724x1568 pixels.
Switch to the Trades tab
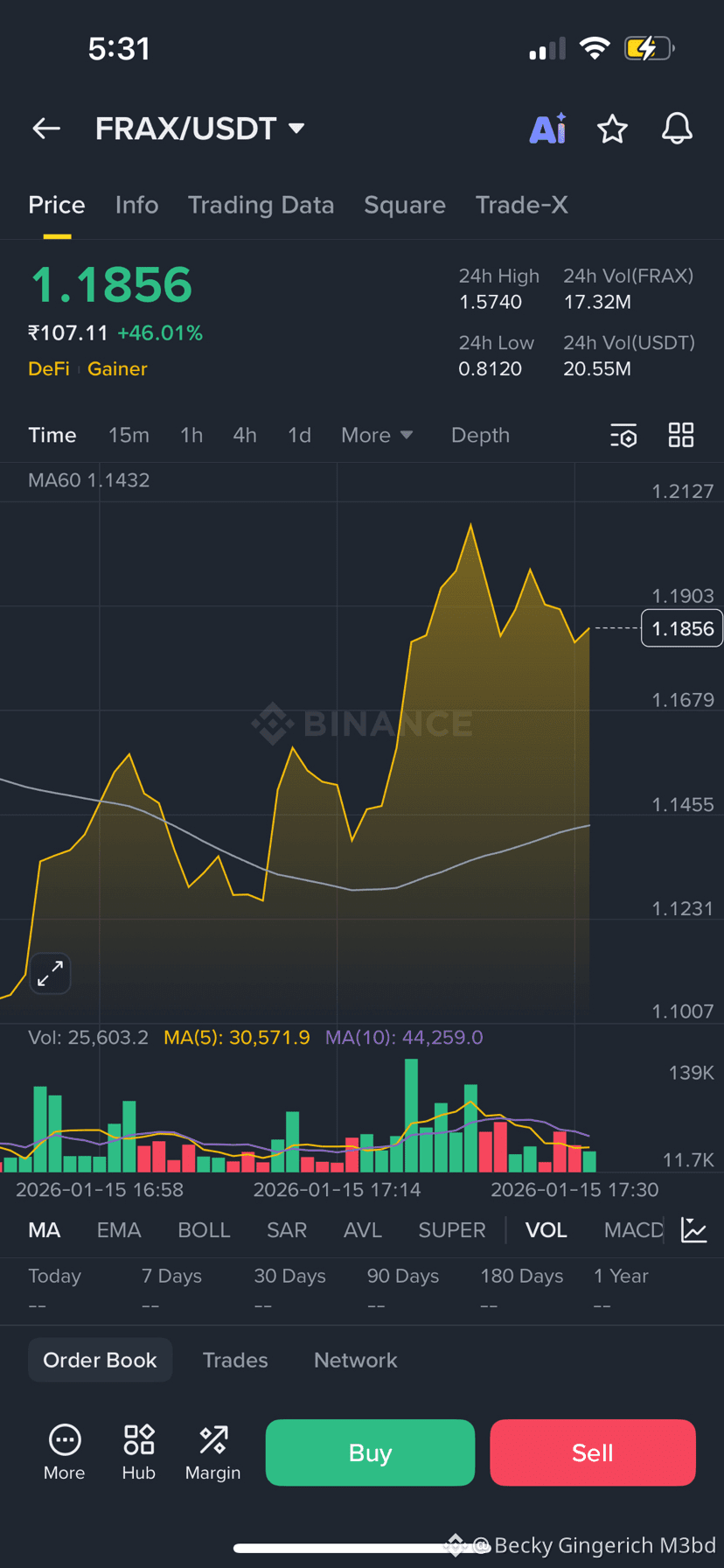coord(235,1360)
